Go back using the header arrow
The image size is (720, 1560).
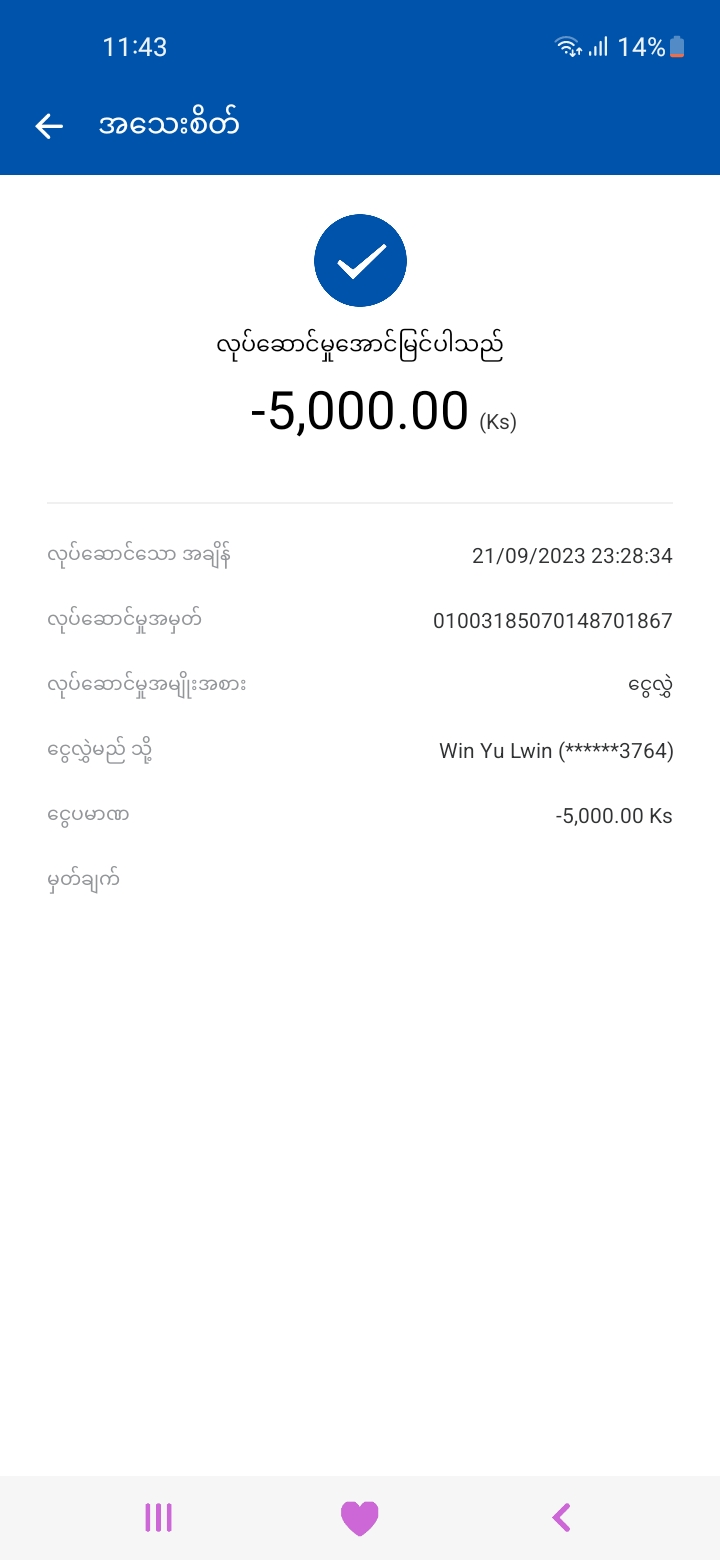49,126
